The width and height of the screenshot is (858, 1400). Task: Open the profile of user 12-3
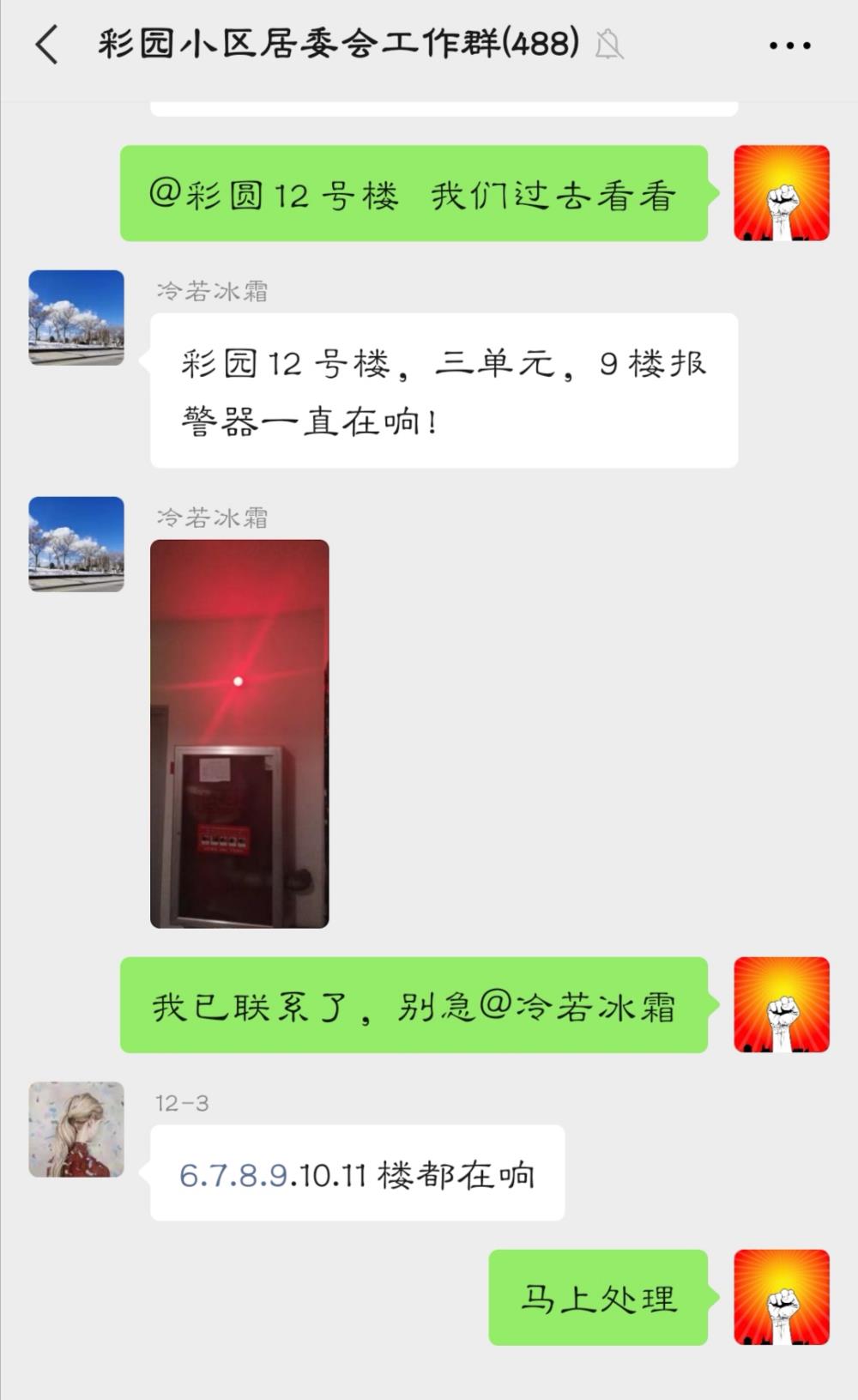76,1129
